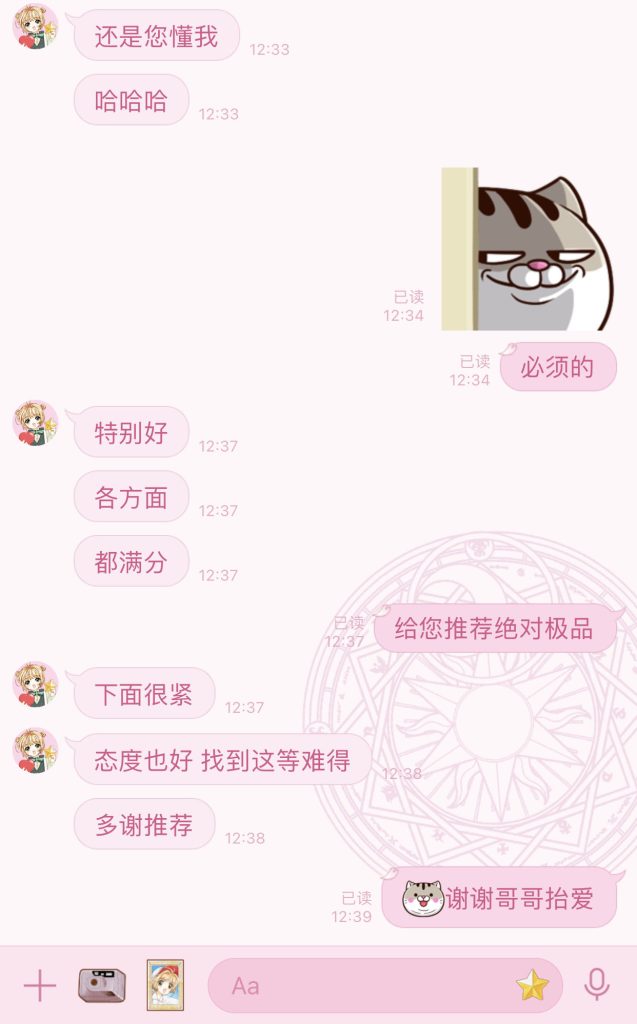
Task: Open the sent cat sticker
Action: coord(526,249)
